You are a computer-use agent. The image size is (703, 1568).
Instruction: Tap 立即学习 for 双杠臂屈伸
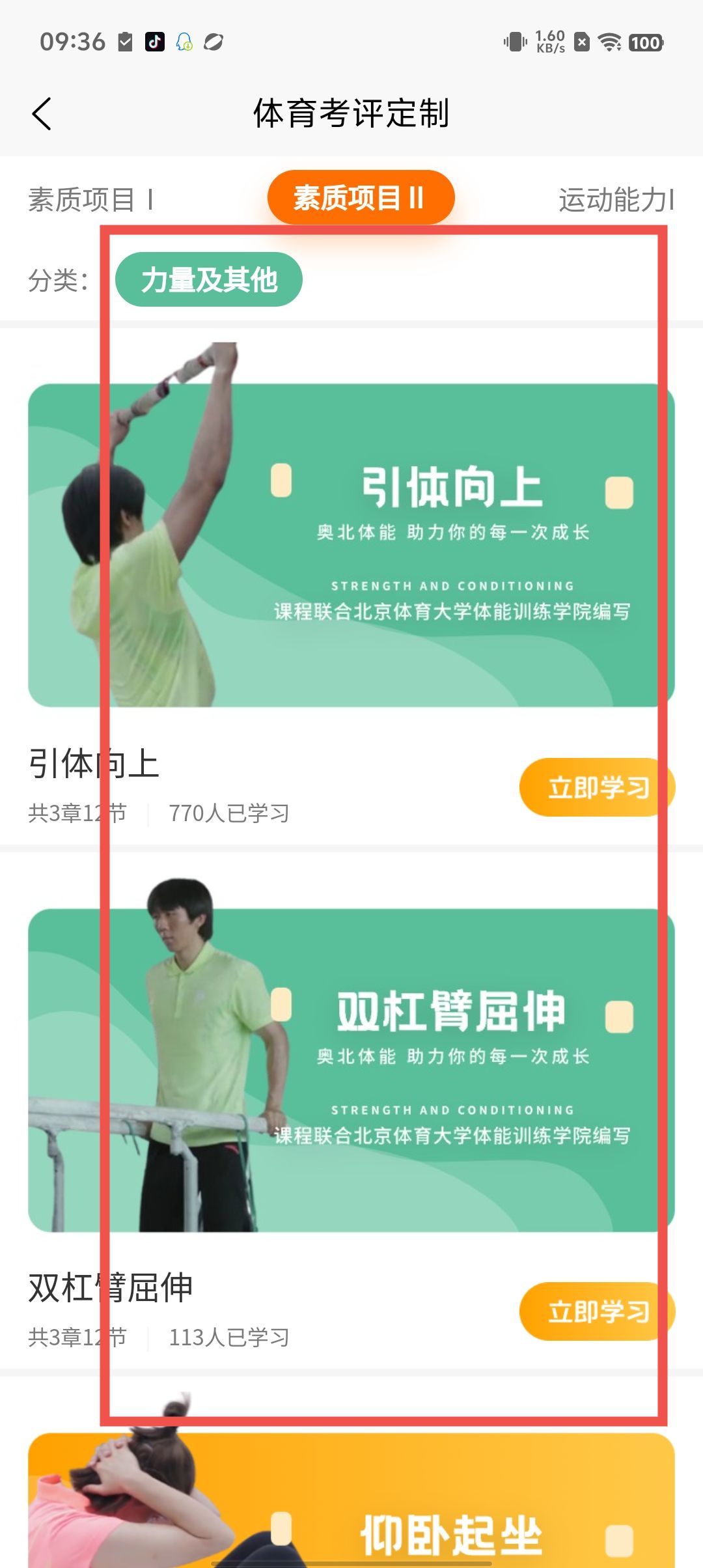[x=597, y=1311]
